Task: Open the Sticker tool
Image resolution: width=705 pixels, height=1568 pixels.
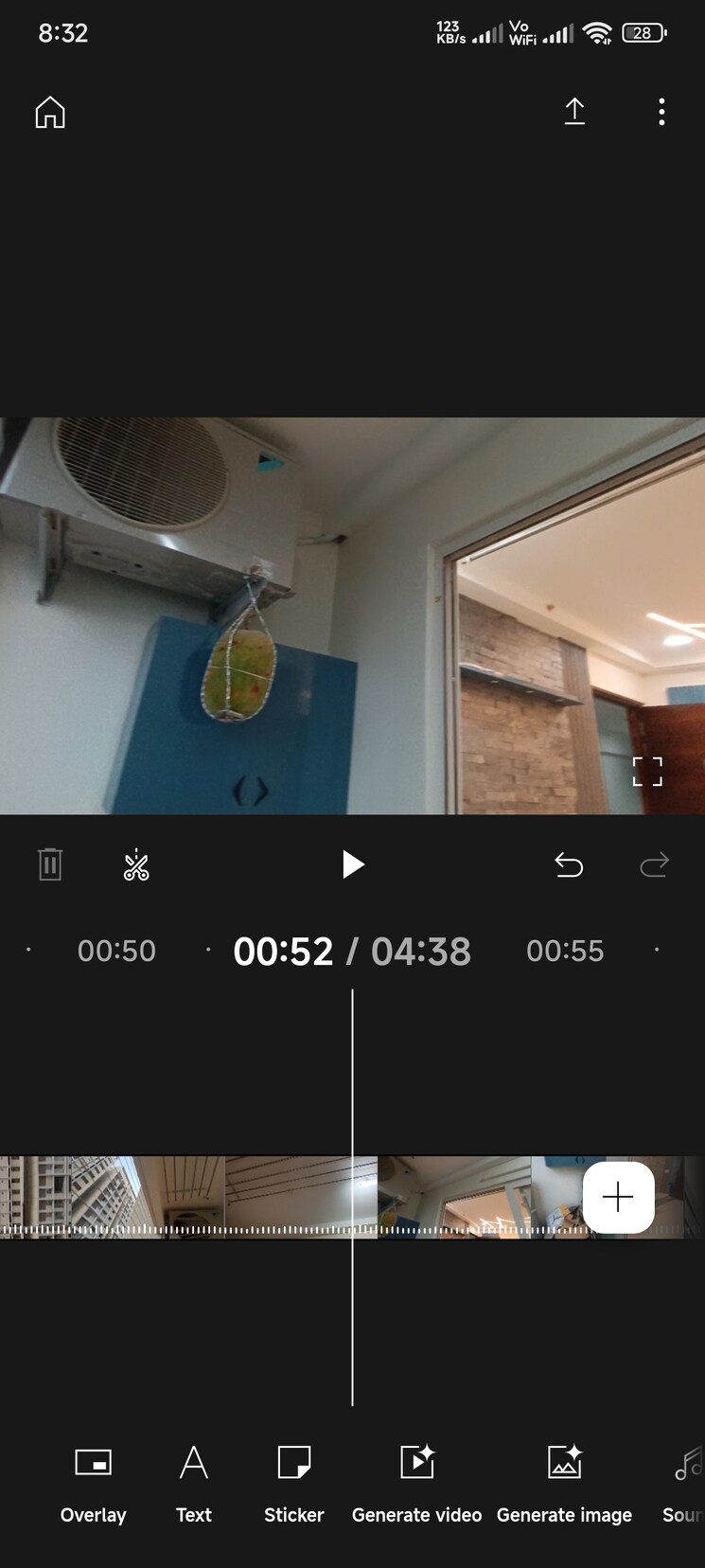Action: [293, 1477]
